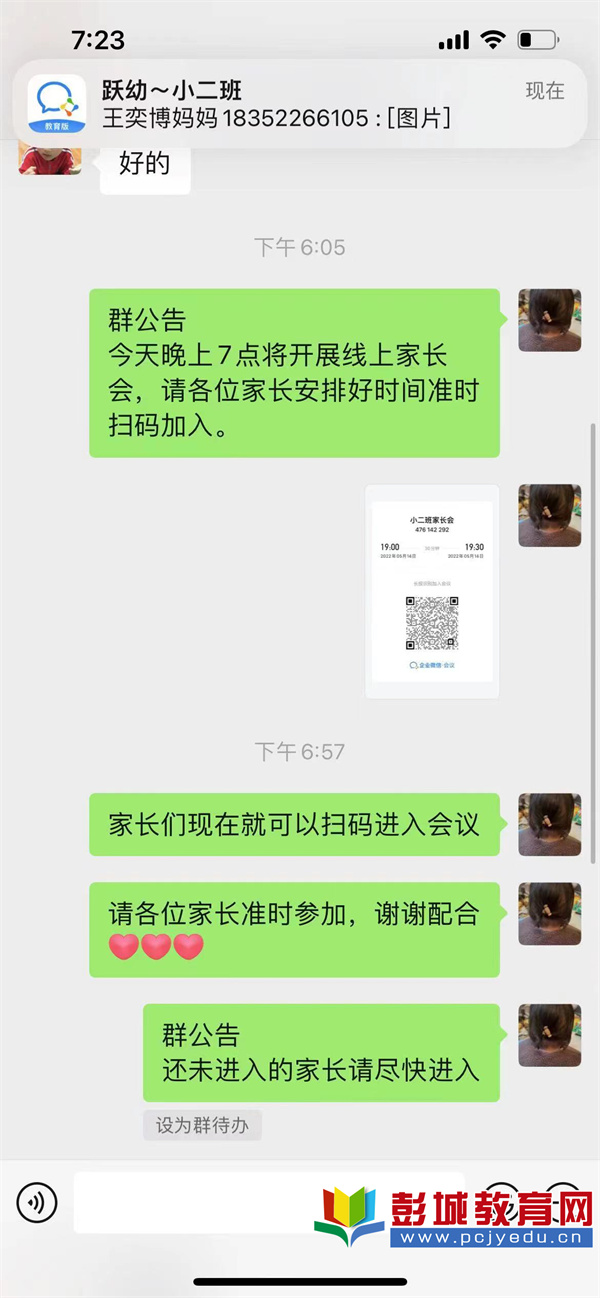This screenshot has width=600, height=1298.
Task: Open the 跃幼~小二班 notification banner
Action: (300, 104)
